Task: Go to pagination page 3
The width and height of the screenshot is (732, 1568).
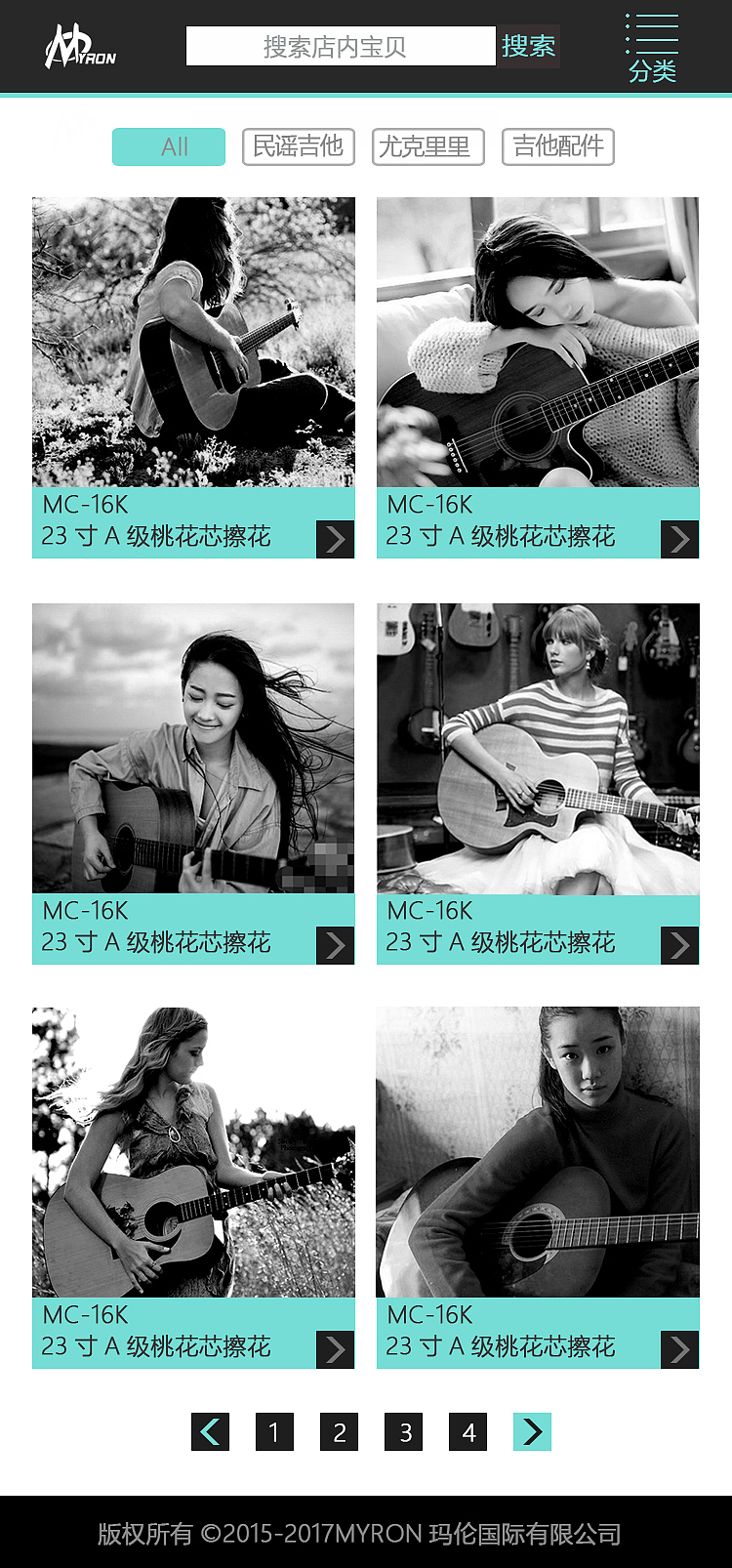Action: pos(403,1431)
